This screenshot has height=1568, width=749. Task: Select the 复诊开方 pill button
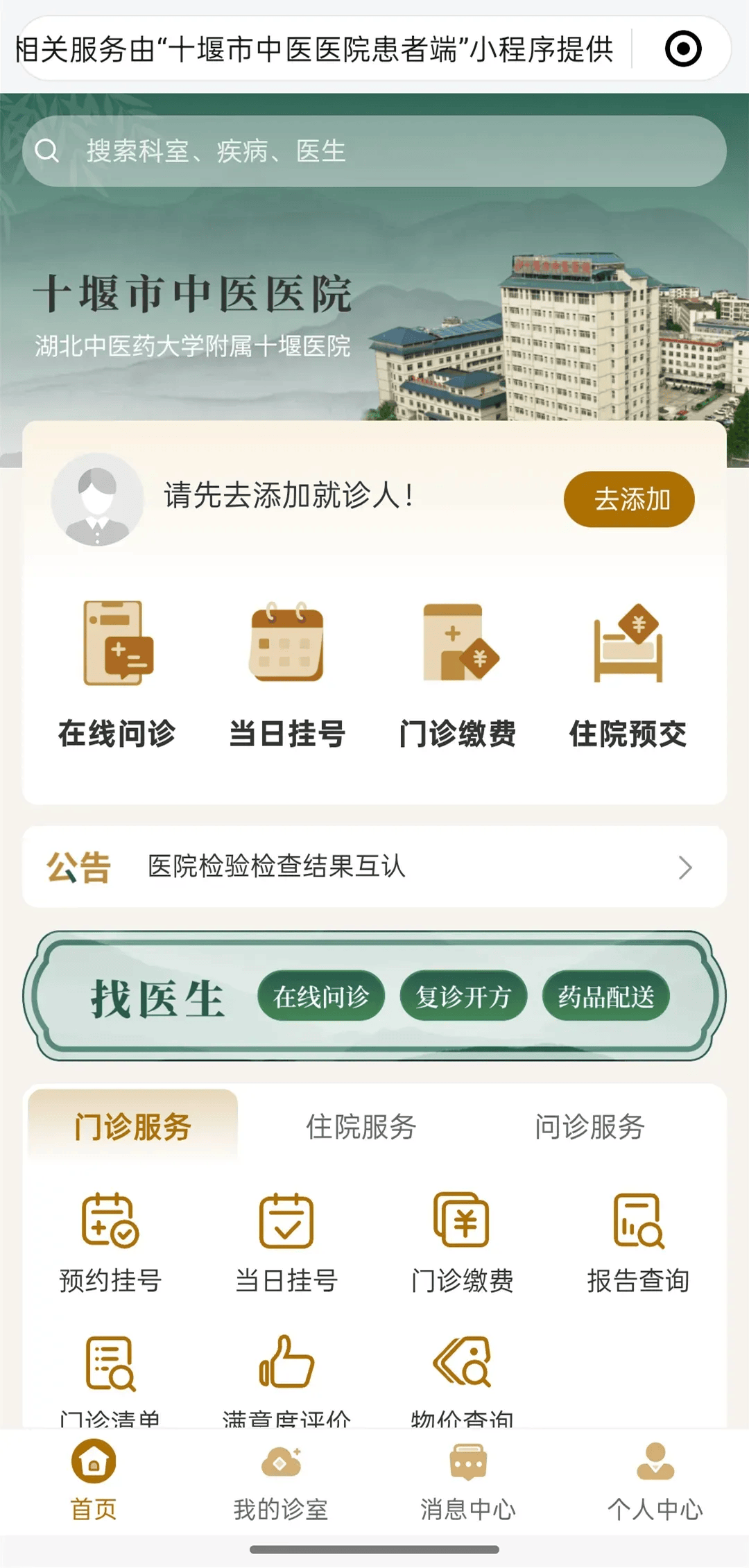coord(462,997)
